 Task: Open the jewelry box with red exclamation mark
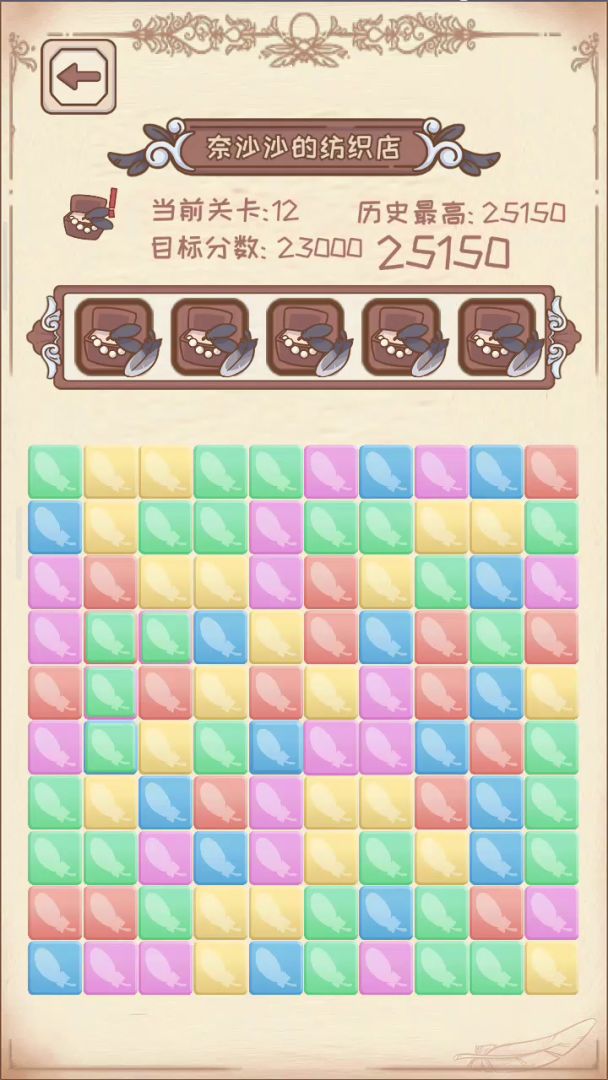tap(90, 215)
